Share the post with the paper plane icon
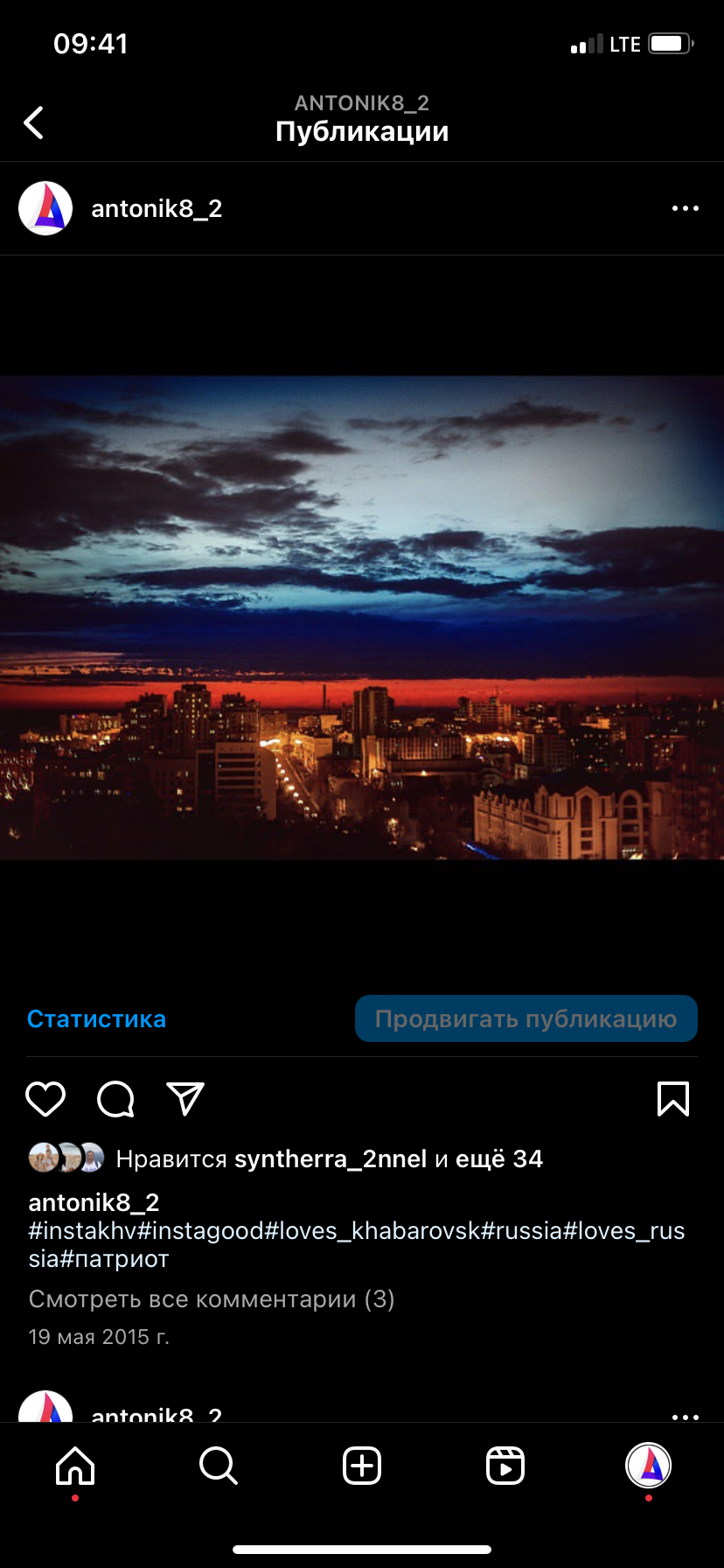The height and width of the screenshot is (1568, 724). [185, 1099]
